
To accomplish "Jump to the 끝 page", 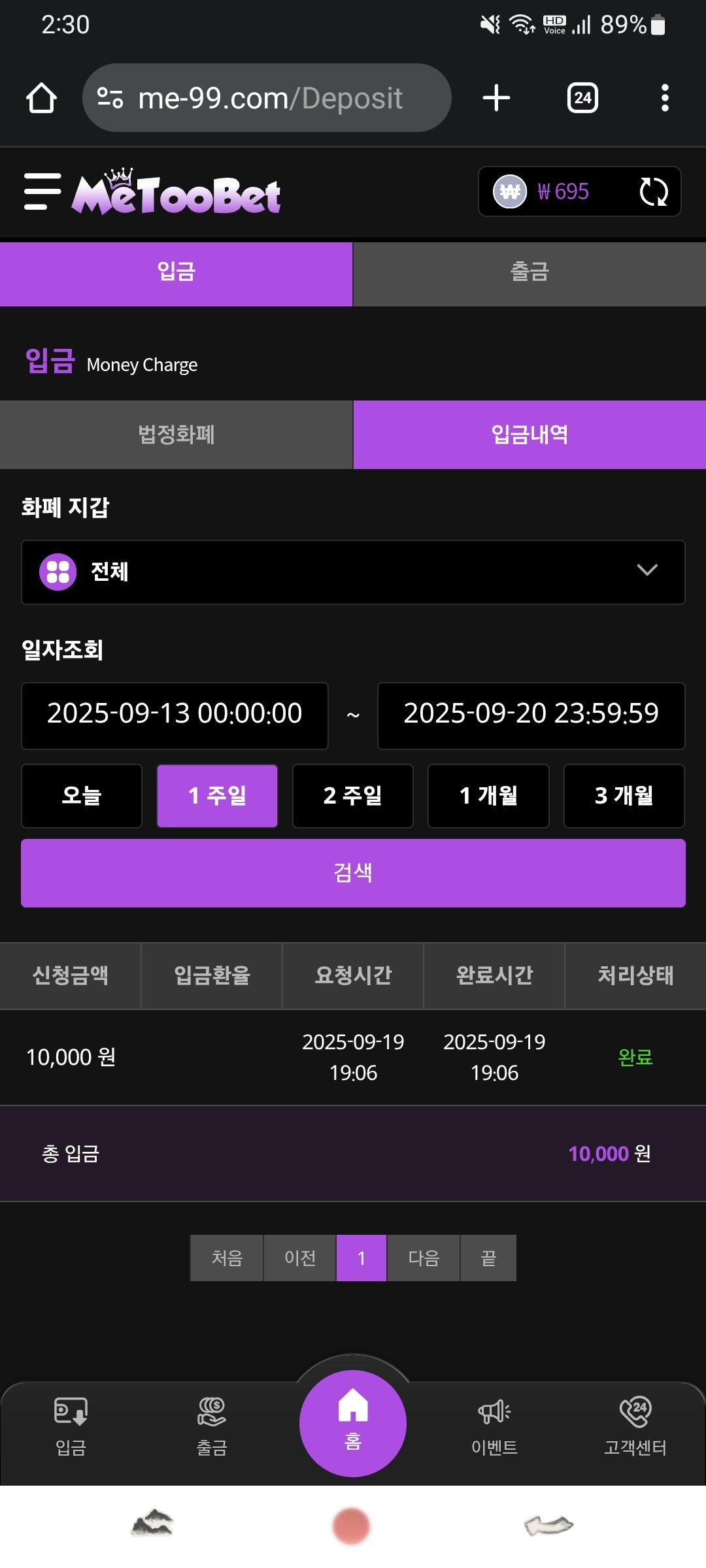I will click(x=488, y=1258).
